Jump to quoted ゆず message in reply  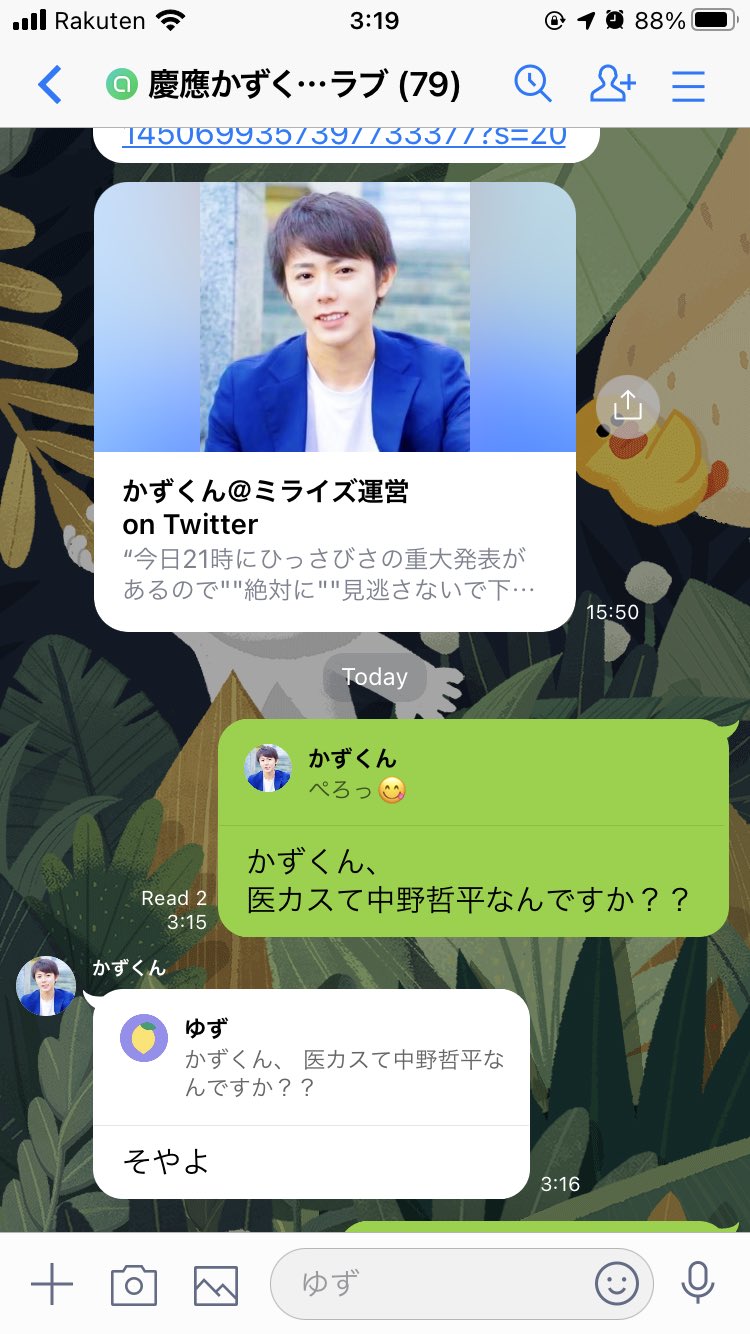coord(311,1058)
